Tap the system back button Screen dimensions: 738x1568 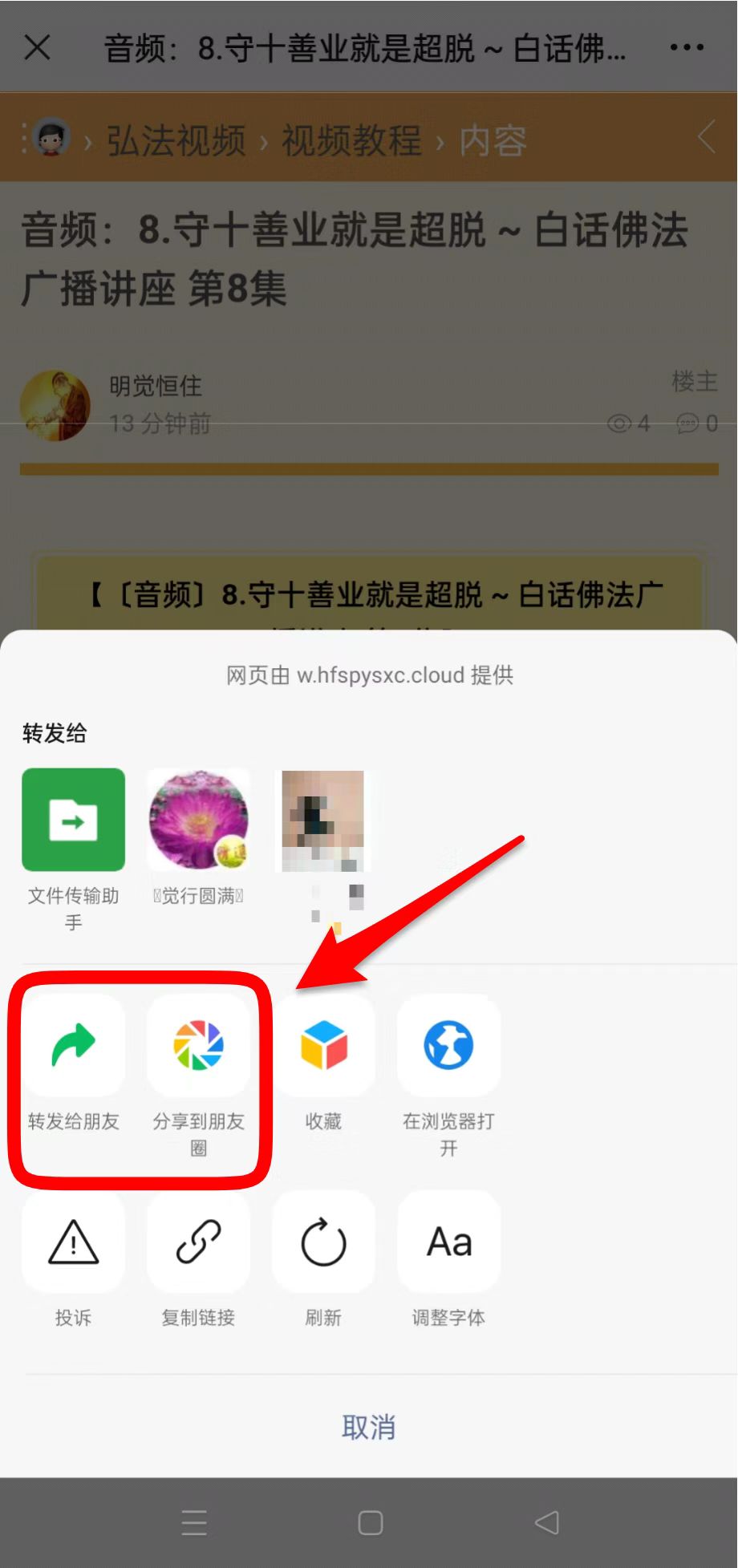click(x=547, y=1522)
